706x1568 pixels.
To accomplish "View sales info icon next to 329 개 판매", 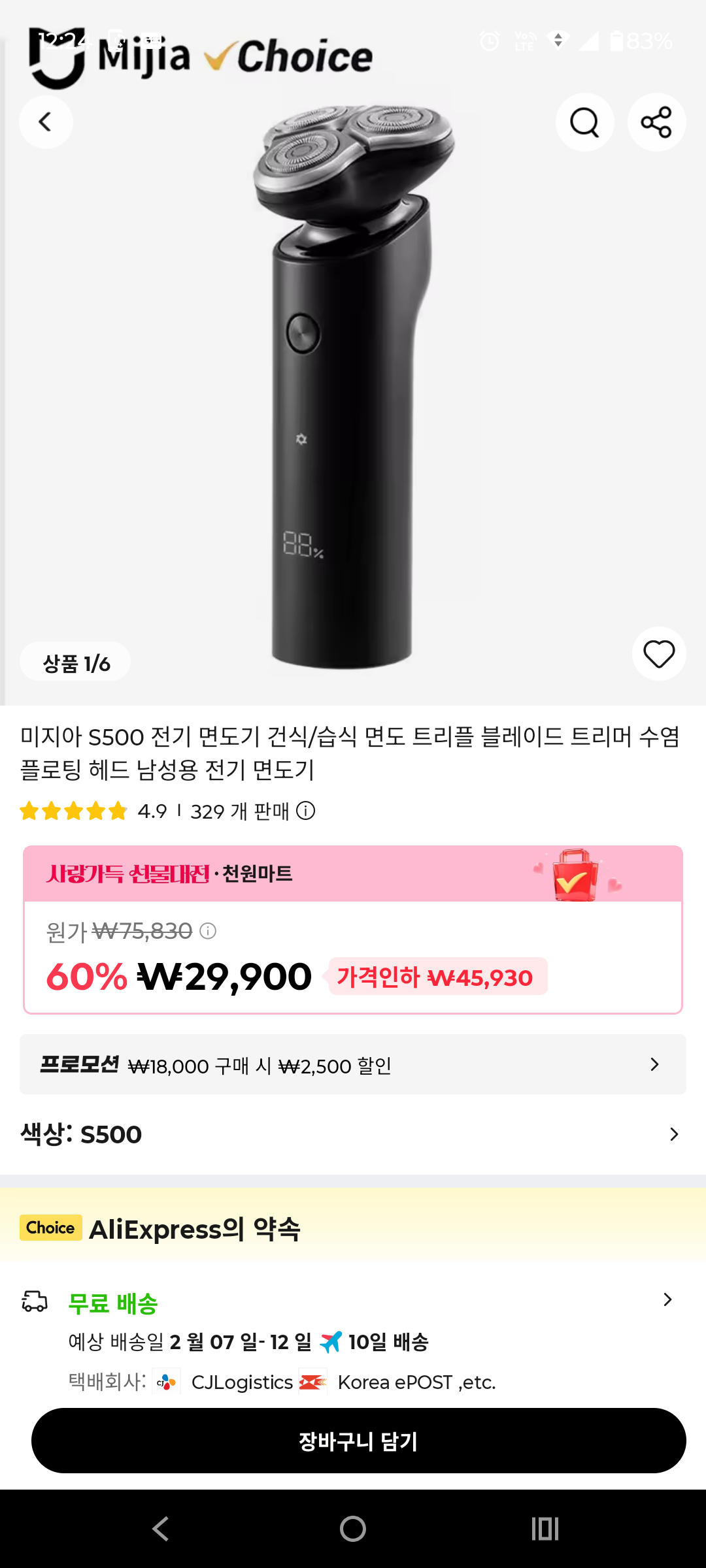I will point(306,811).
